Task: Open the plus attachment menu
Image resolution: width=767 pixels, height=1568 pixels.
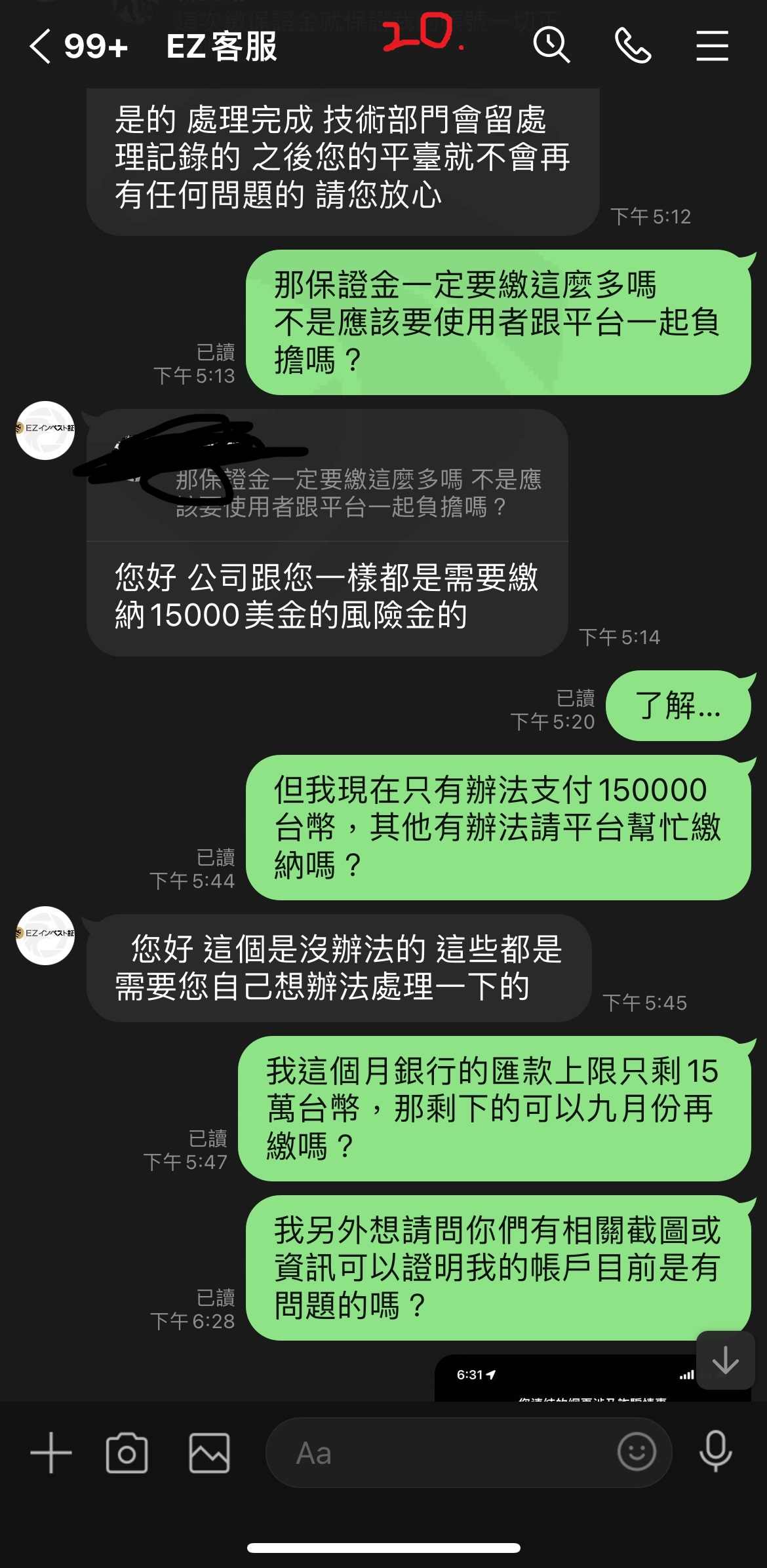Action: tap(51, 1453)
